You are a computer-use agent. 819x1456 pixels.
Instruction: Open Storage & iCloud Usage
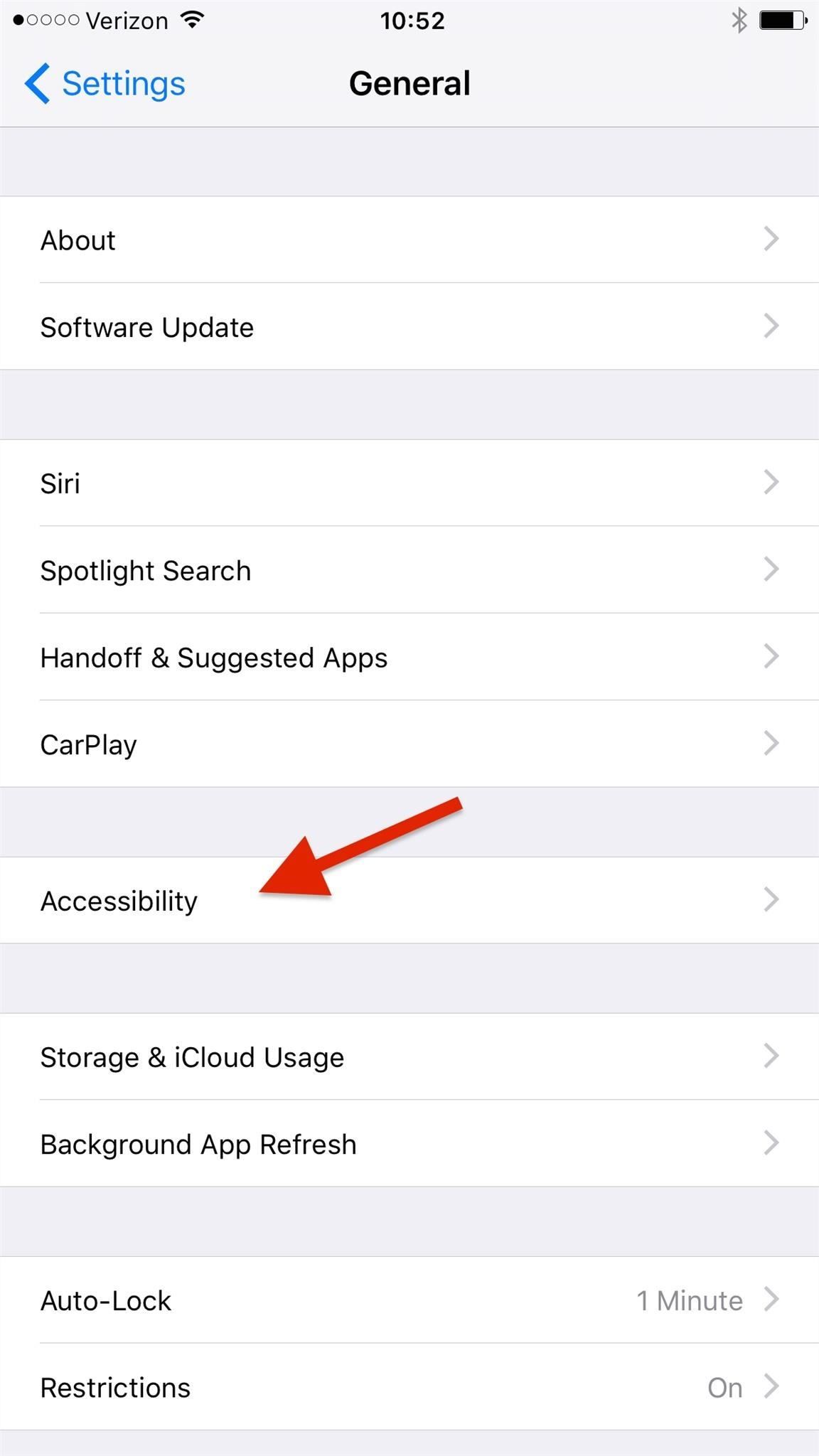pyautogui.click(x=409, y=1057)
